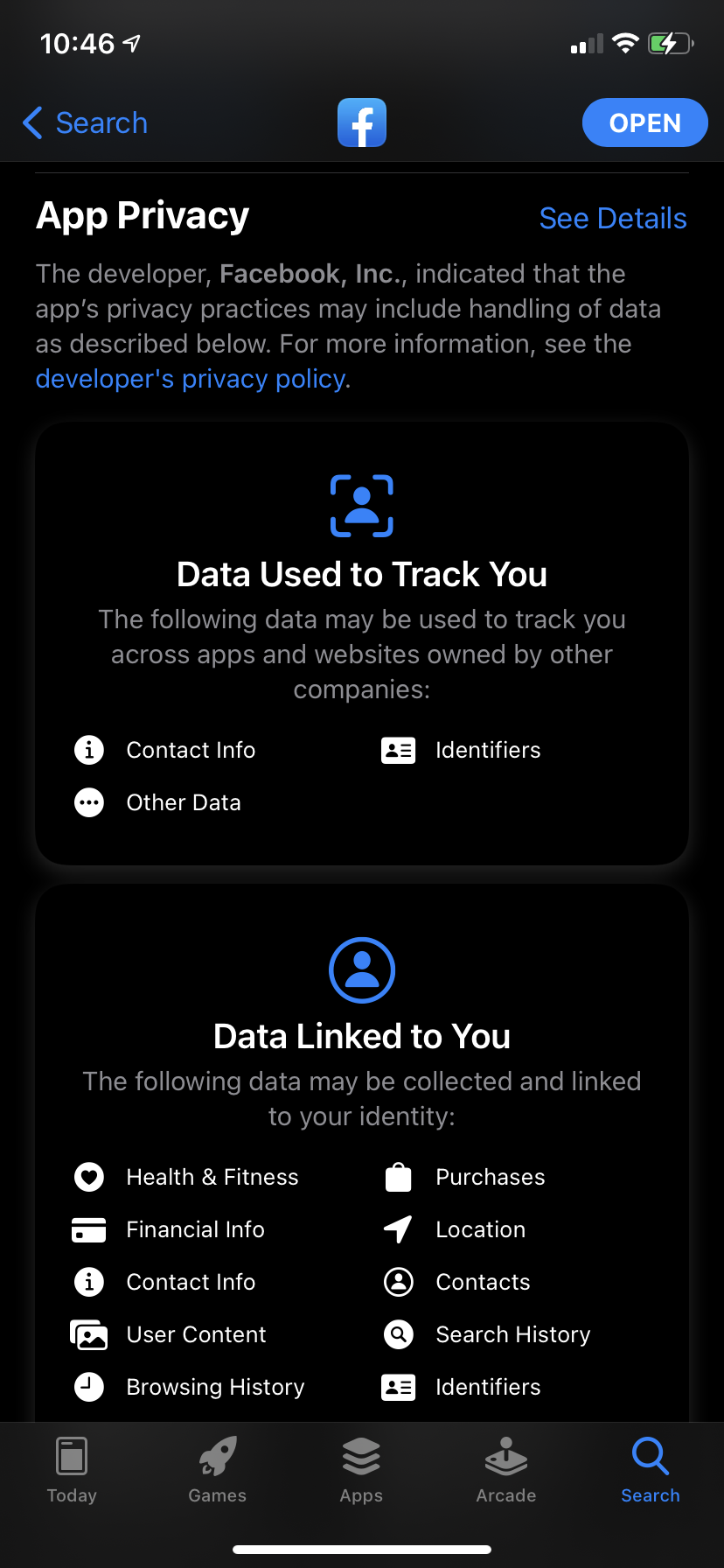The width and height of the screenshot is (724, 1568).
Task: Switch to the Apps tab
Action: point(361,1471)
